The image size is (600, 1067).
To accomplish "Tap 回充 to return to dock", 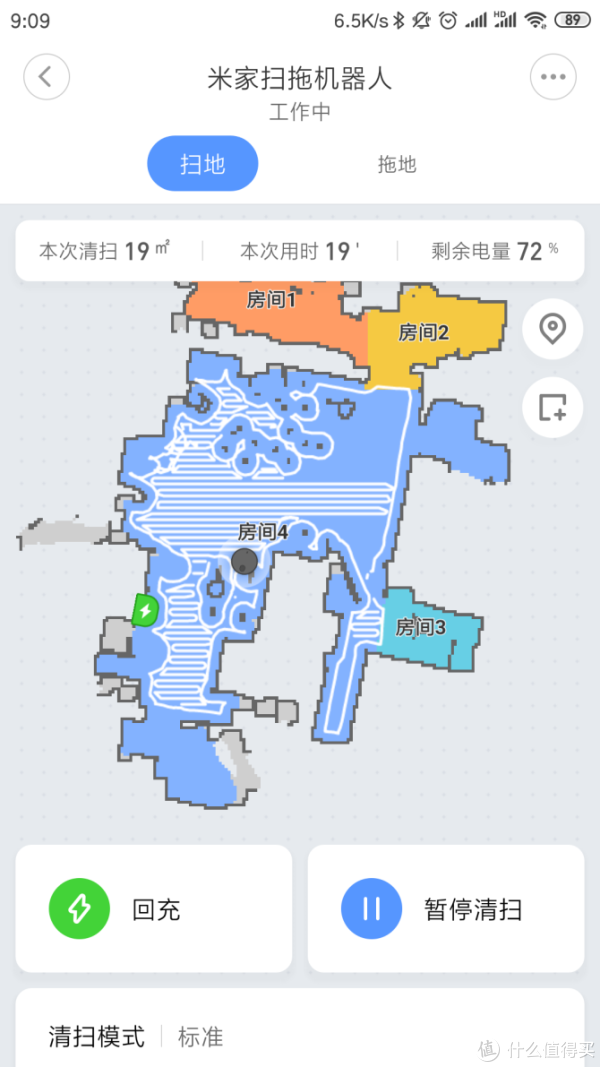I will (154, 909).
